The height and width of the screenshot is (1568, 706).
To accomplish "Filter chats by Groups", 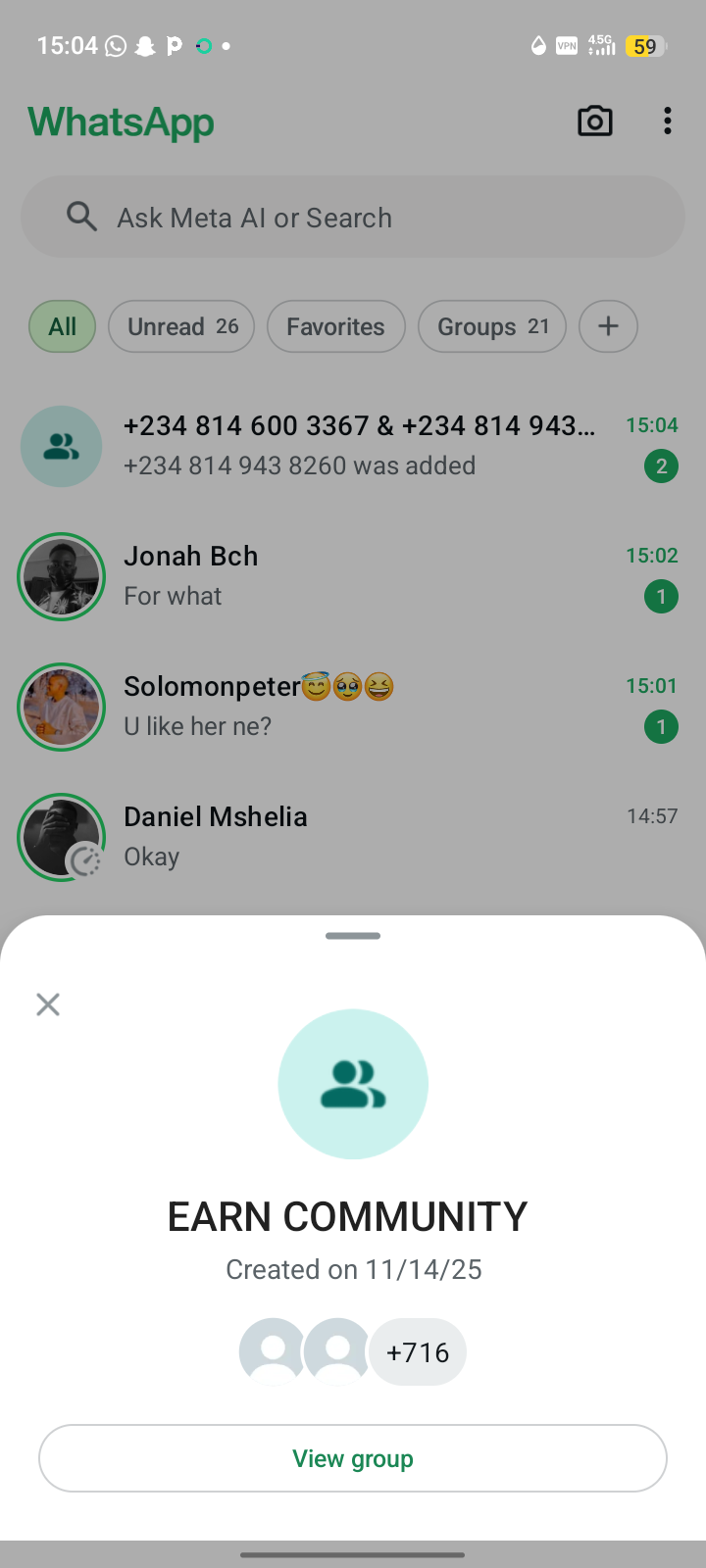I will 492,326.
